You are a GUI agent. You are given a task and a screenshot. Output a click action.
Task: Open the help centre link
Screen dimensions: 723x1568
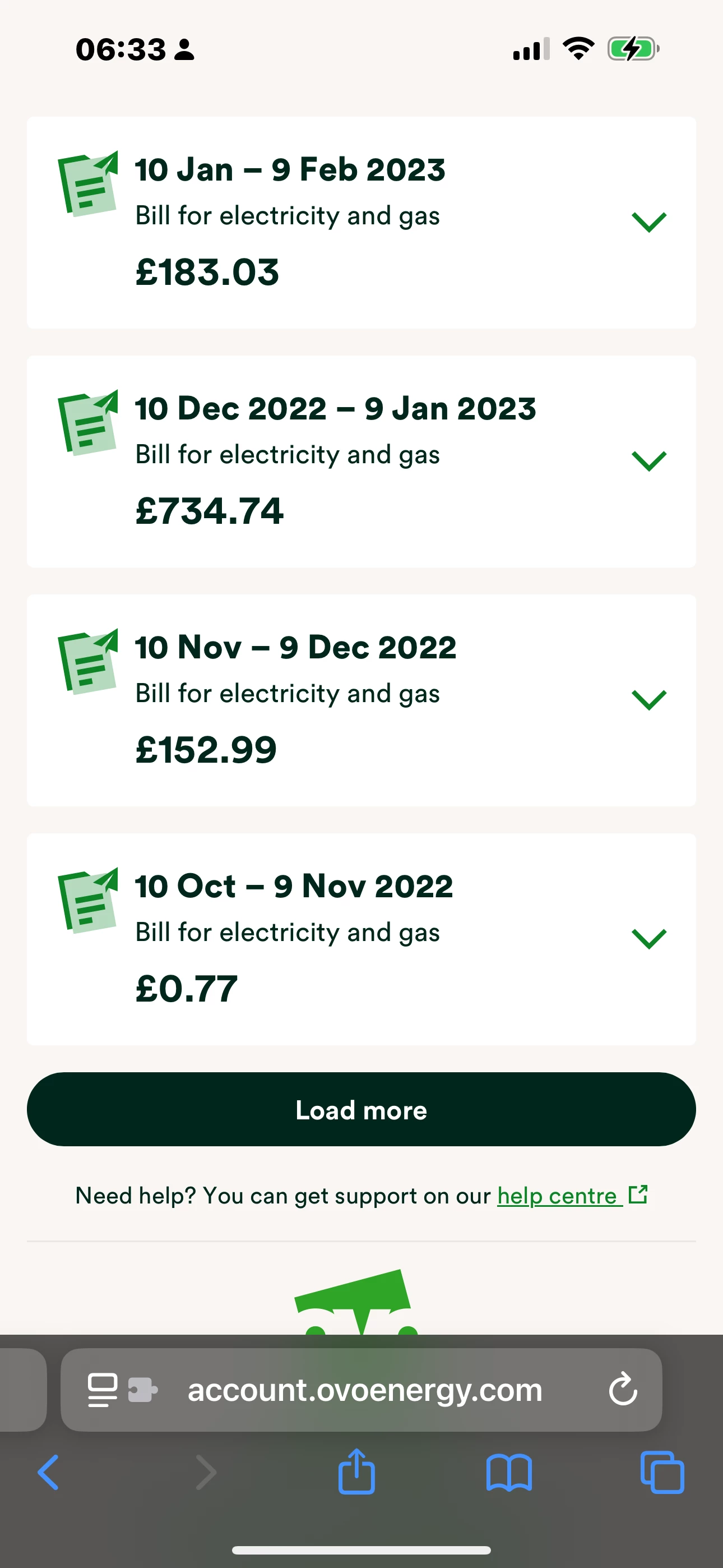(559, 1196)
